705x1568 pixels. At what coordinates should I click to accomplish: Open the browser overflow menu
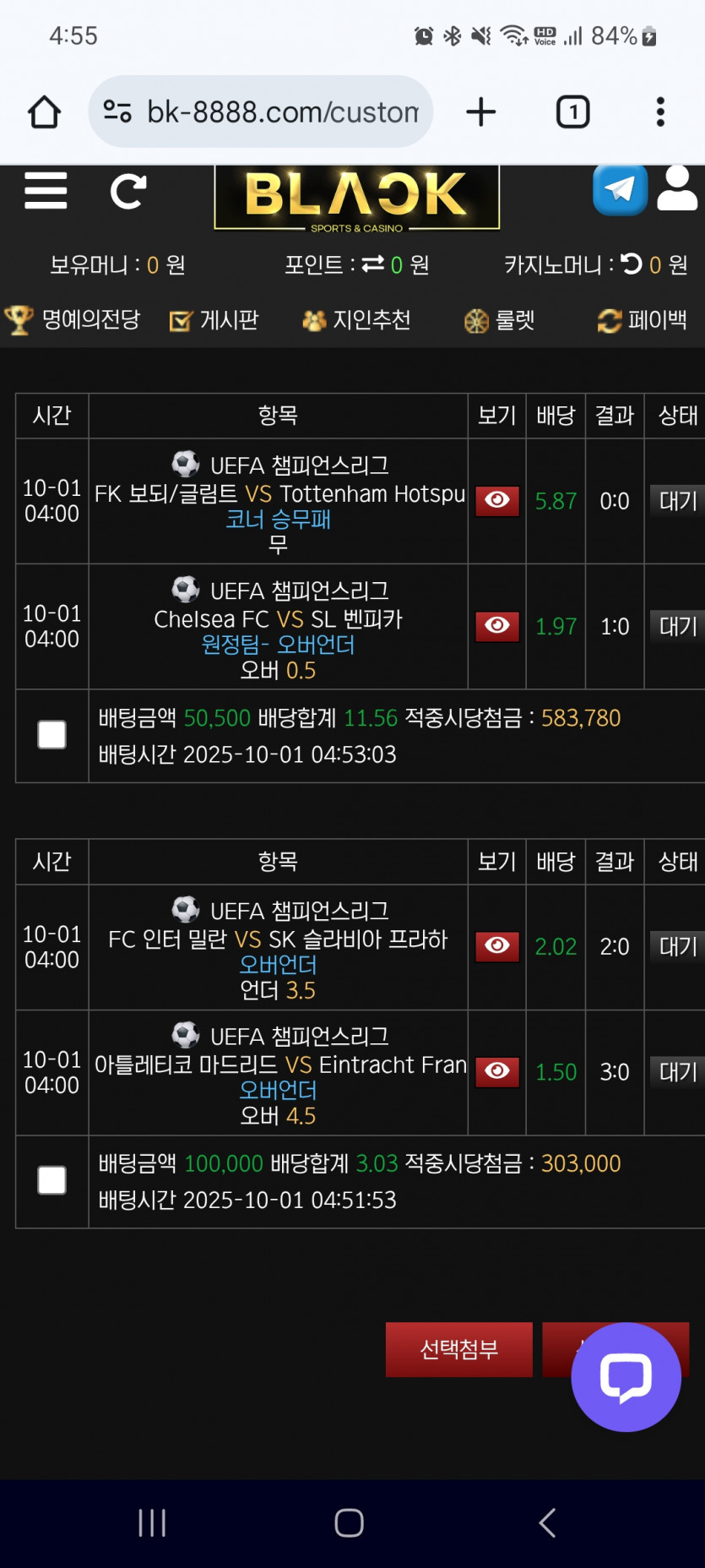click(660, 112)
